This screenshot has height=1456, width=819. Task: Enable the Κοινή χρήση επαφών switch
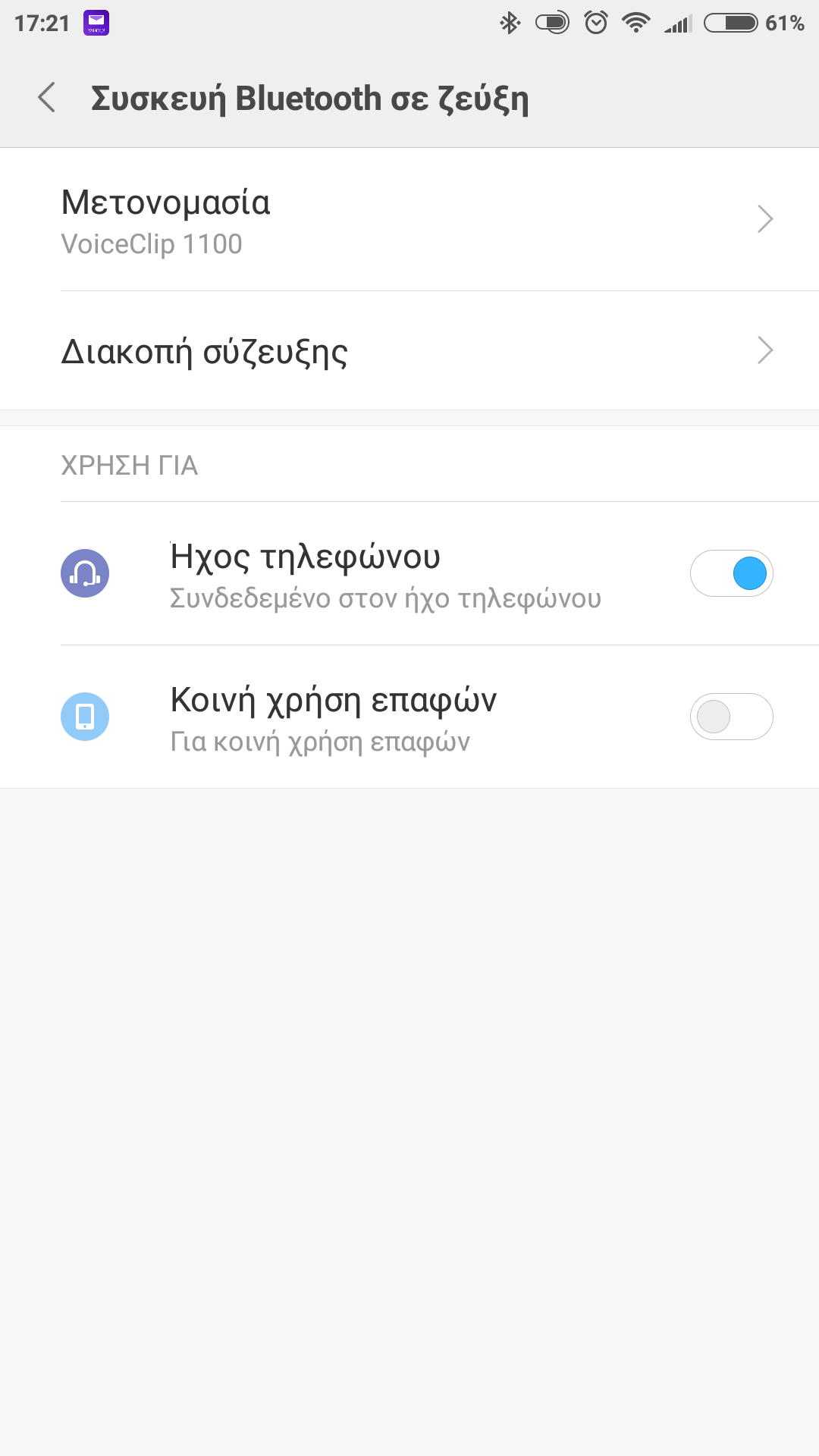(731, 717)
